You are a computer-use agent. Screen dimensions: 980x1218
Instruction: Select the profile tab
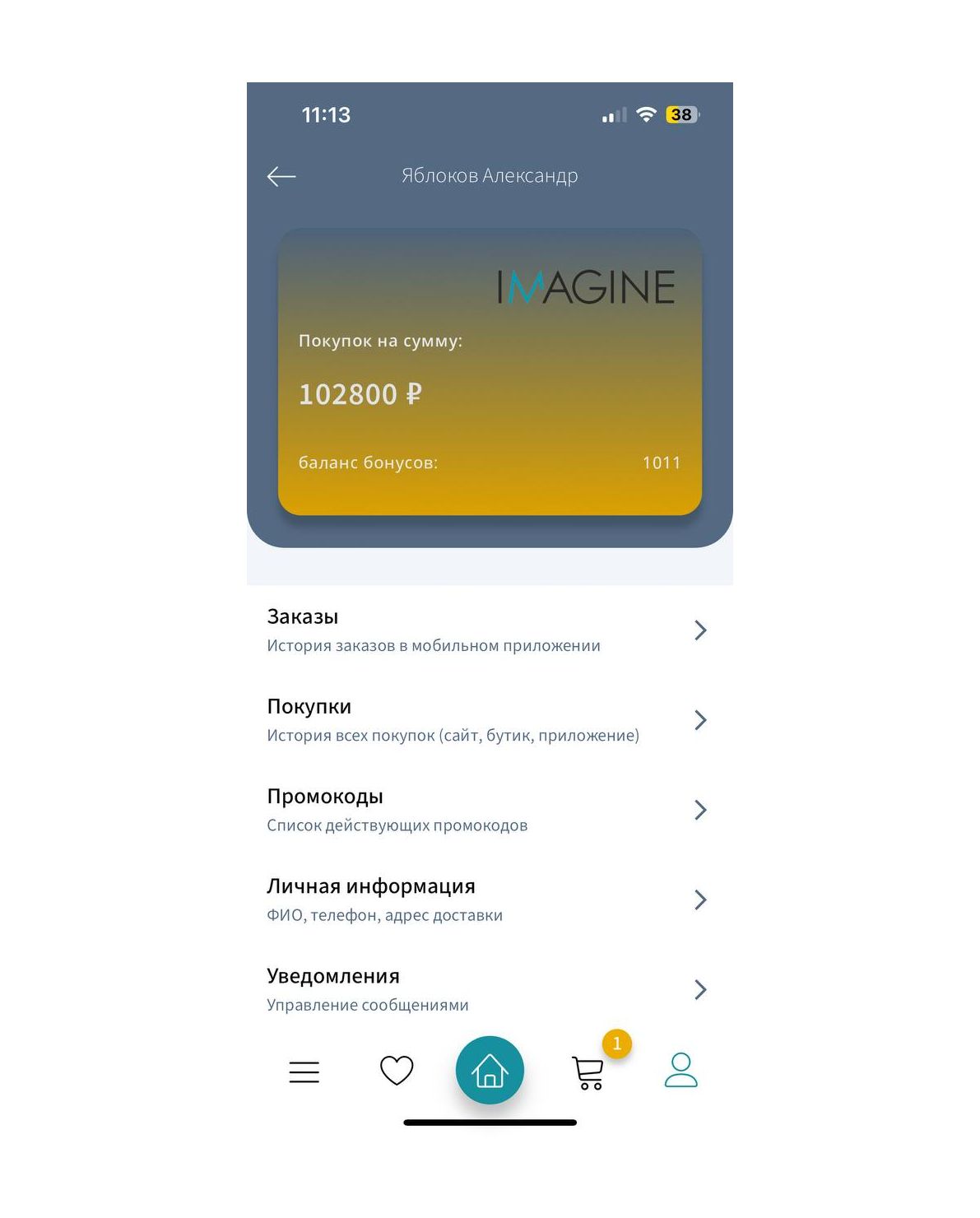[680, 1070]
